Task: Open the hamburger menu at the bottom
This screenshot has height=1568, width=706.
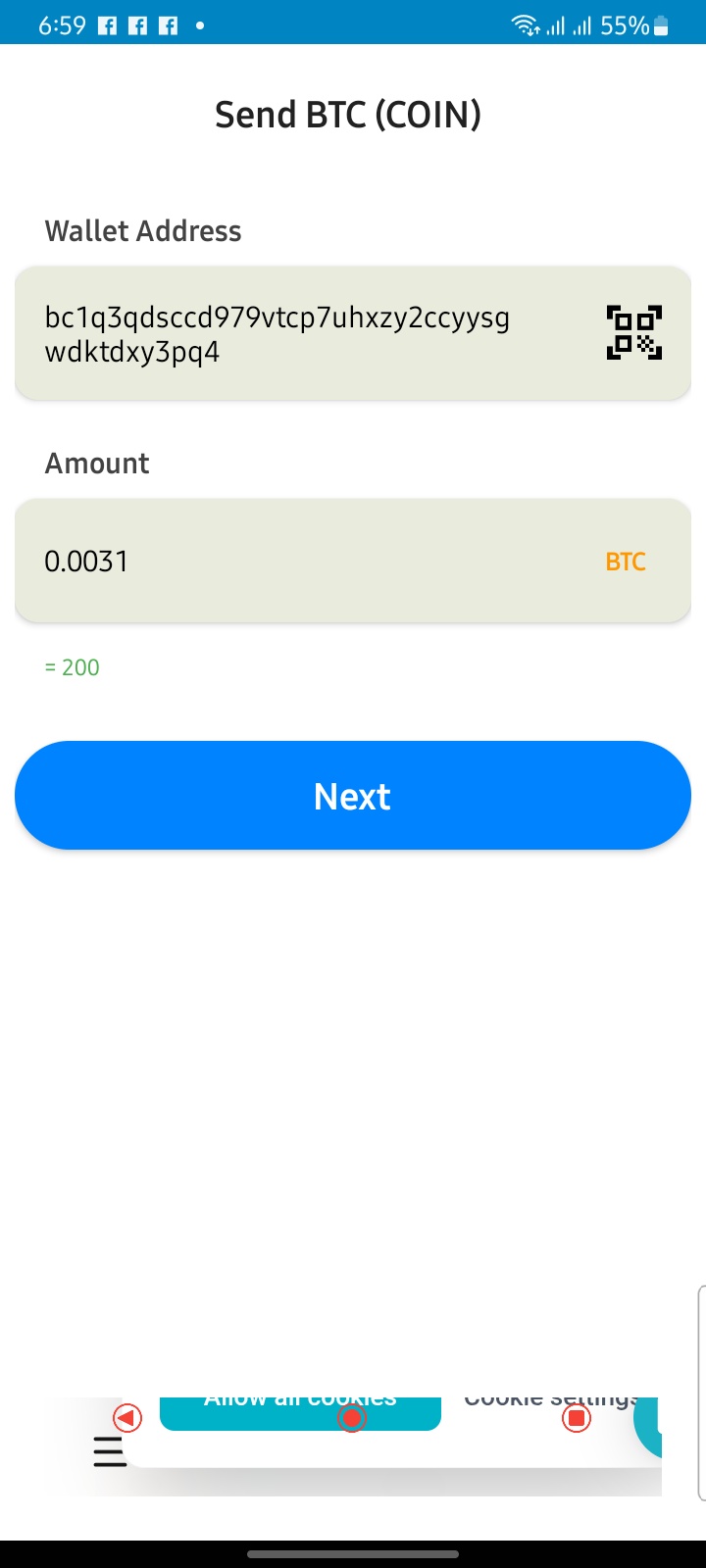Action: (x=110, y=1451)
